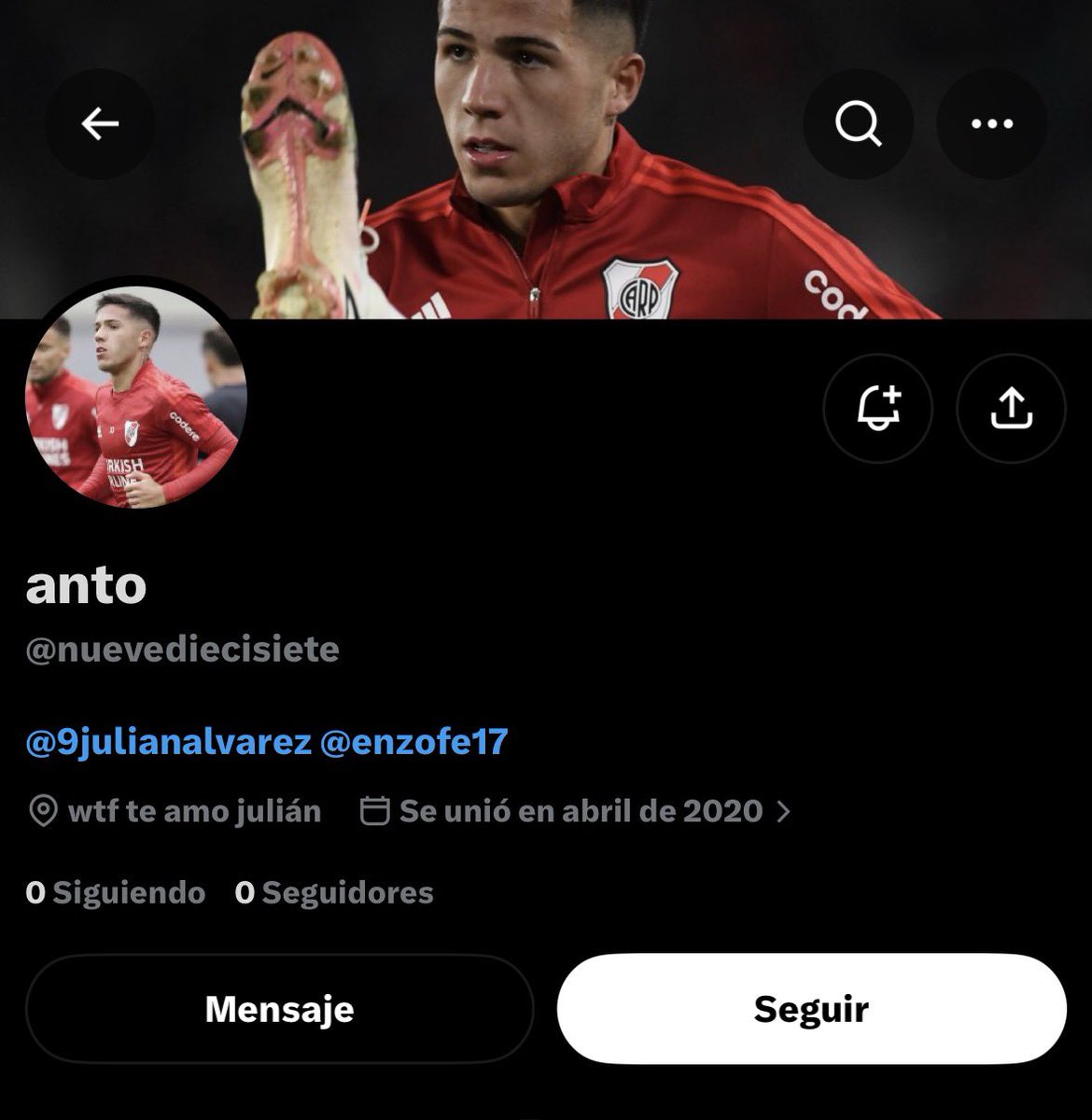Open search on this profile
This screenshot has height=1120, width=1092.
tap(858, 123)
